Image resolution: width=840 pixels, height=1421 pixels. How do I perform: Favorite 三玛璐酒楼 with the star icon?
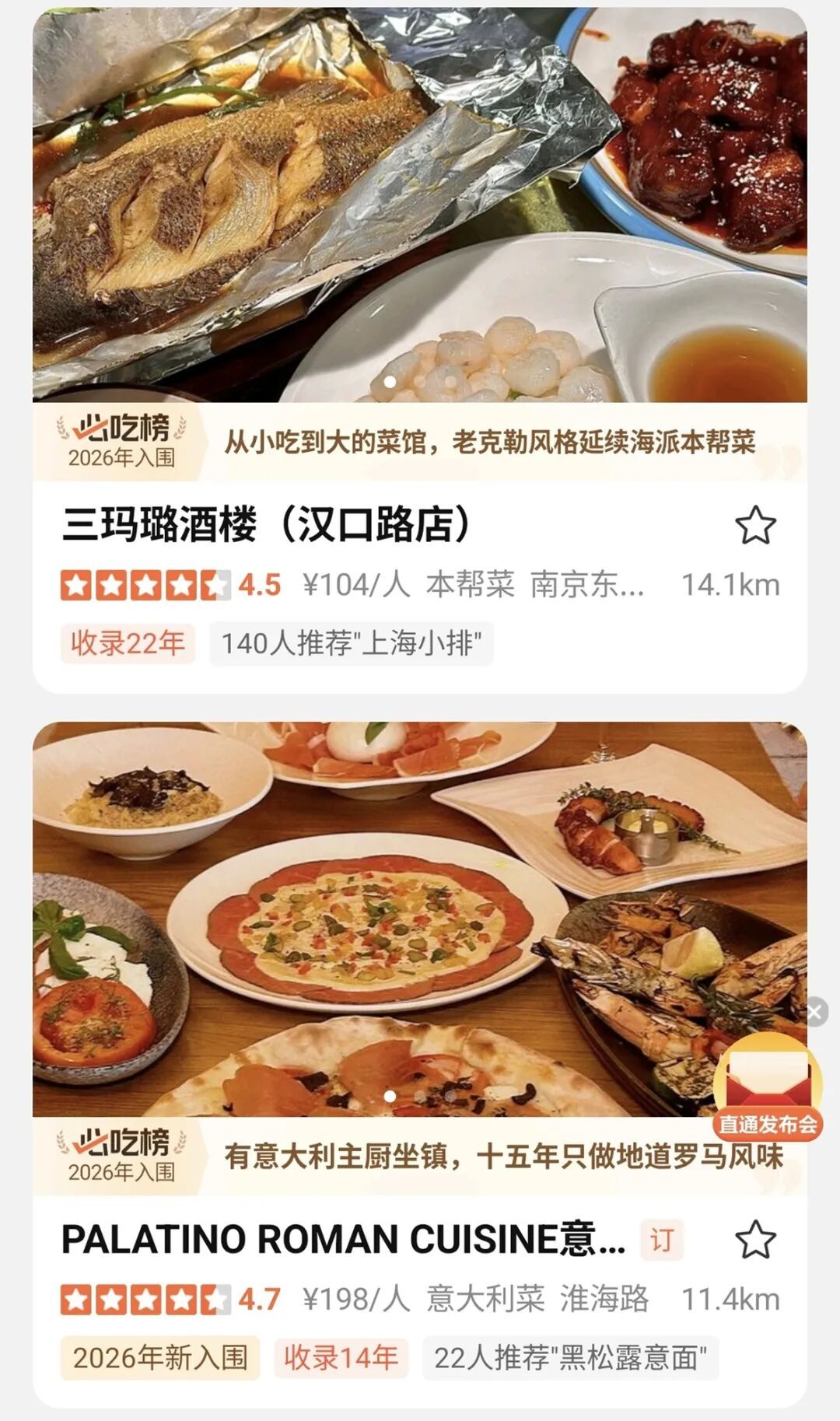click(755, 525)
